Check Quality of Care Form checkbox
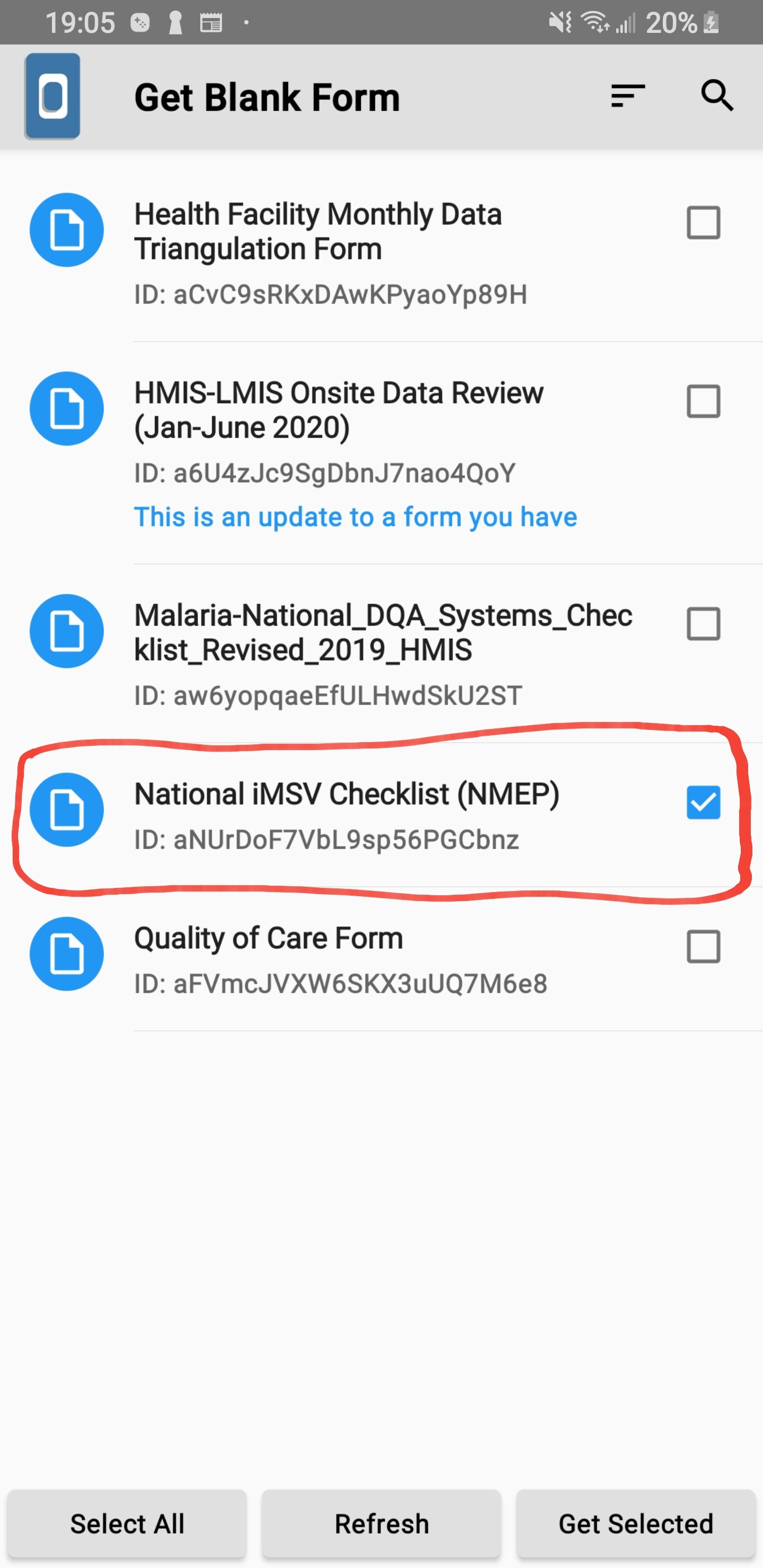Screen dimensions: 763x1568 coord(703,947)
